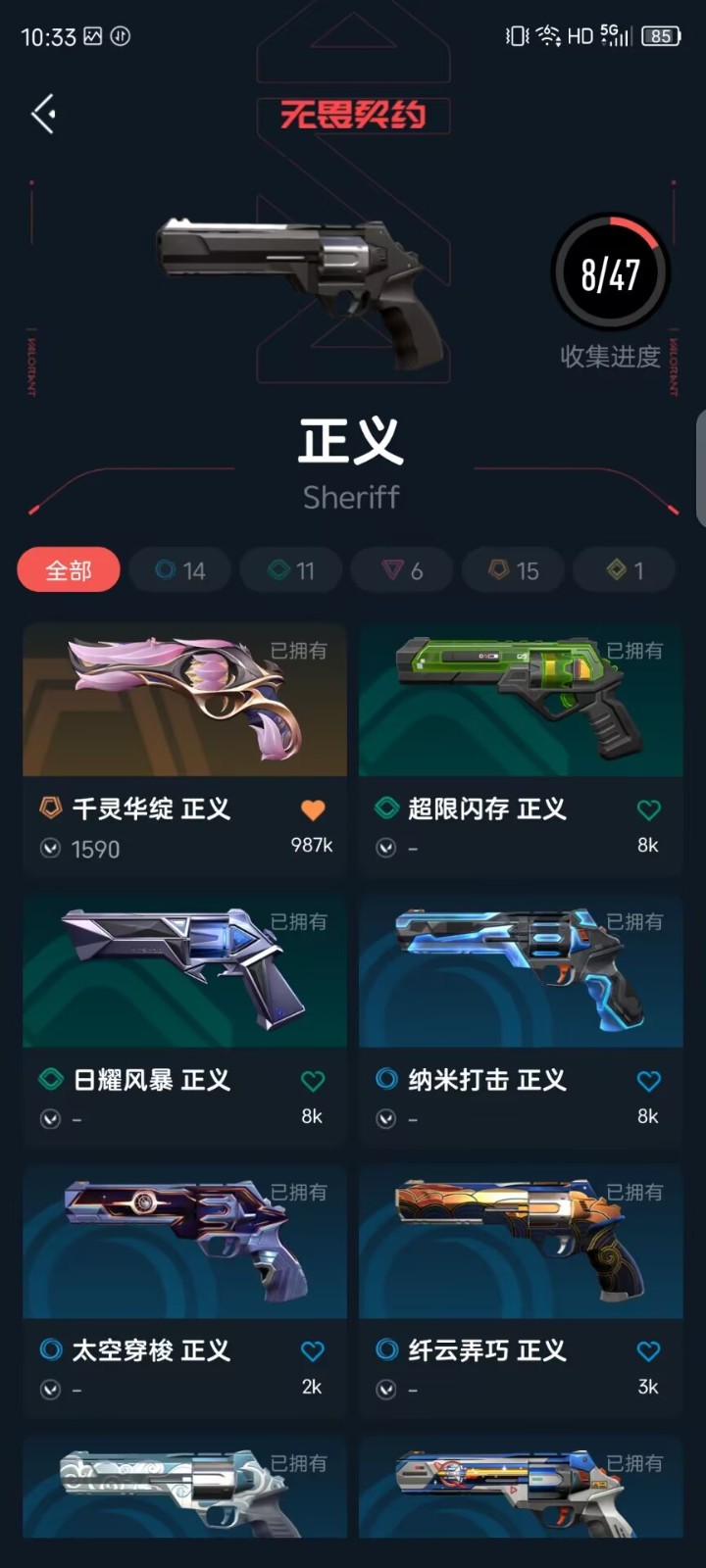Filter skins by the orange tier 15
Image resolution: width=706 pixels, height=1568 pixels.
coord(514,570)
